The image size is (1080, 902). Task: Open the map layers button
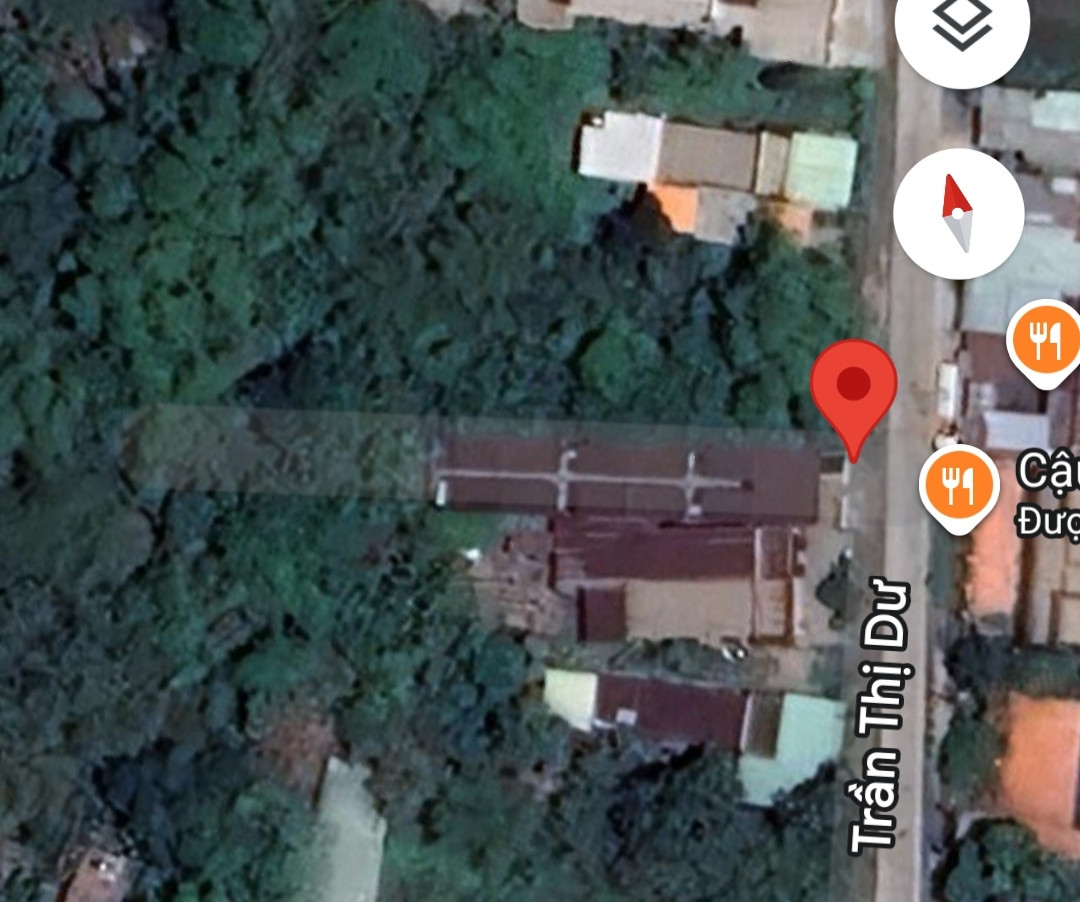pos(960,27)
